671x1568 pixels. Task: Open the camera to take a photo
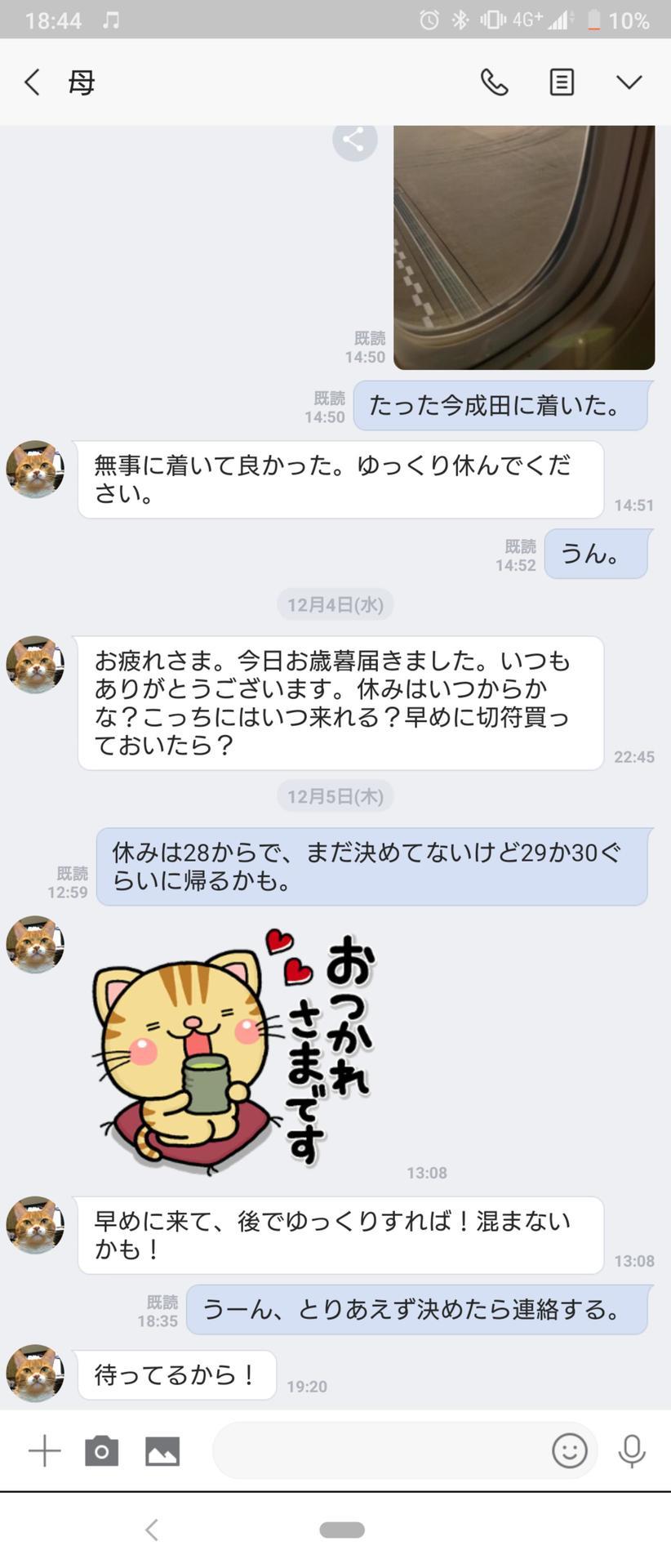pyautogui.click(x=102, y=1451)
